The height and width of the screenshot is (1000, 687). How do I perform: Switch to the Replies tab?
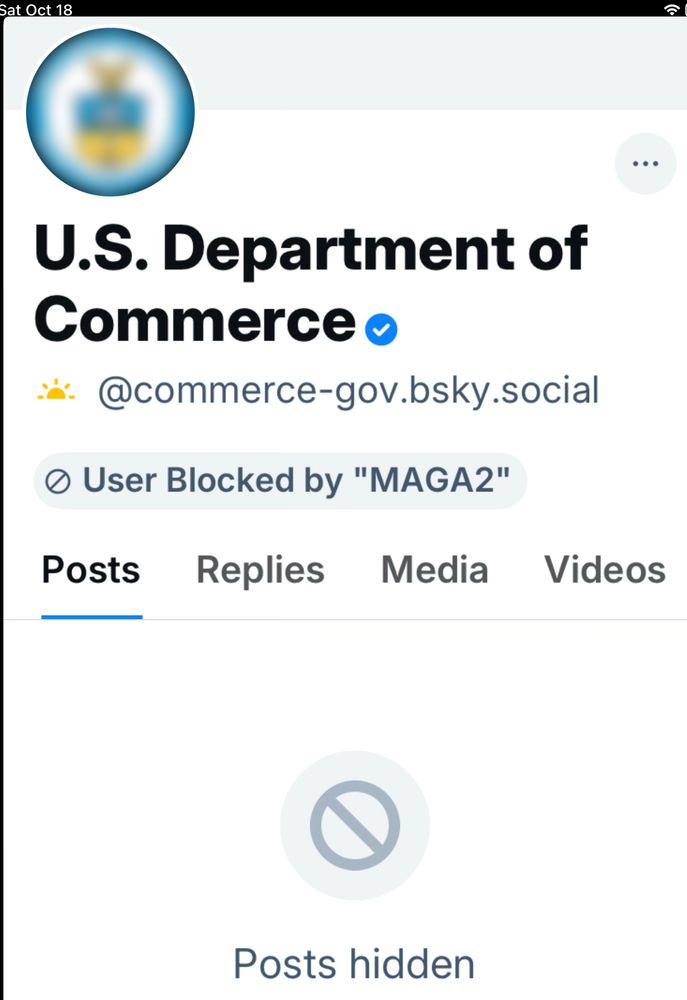(x=260, y=570)
